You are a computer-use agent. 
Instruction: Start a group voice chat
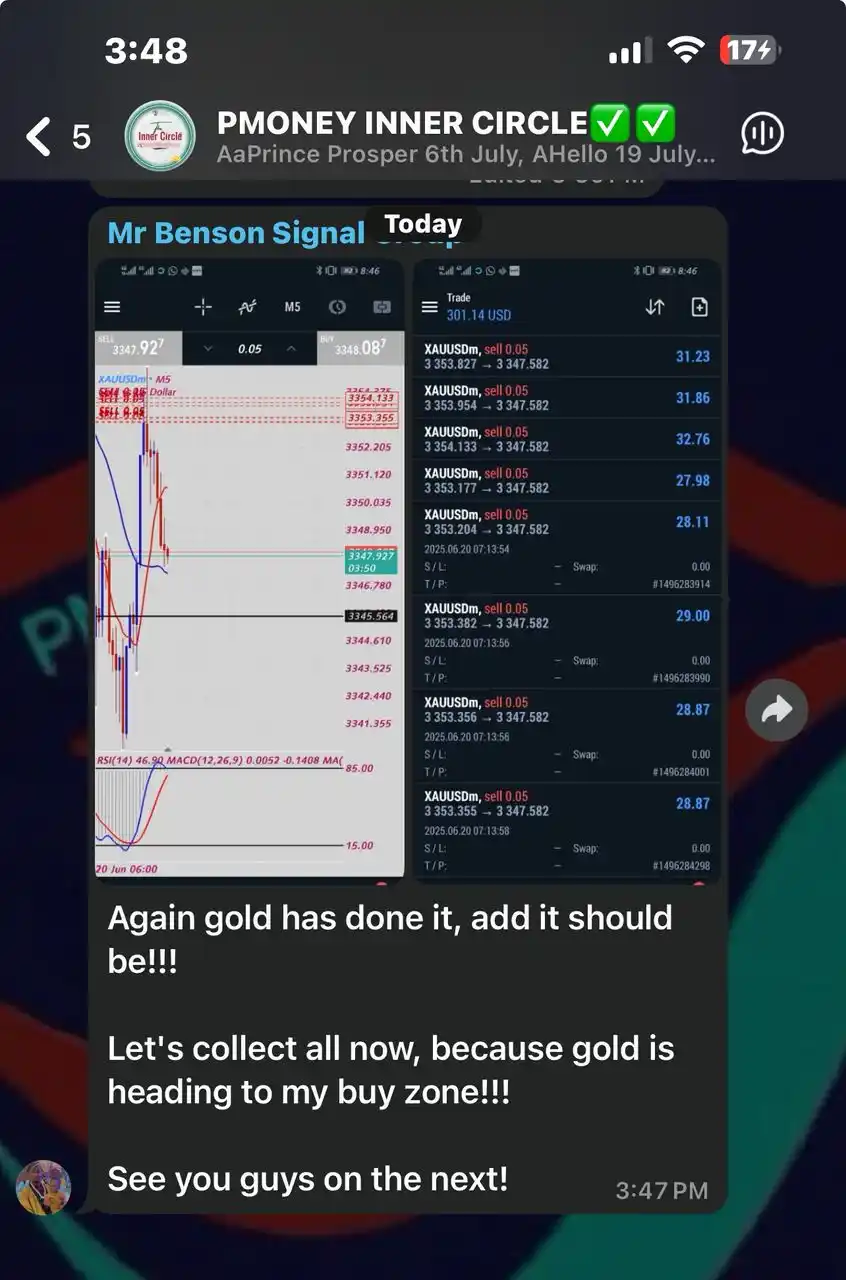tap(762, 135)
